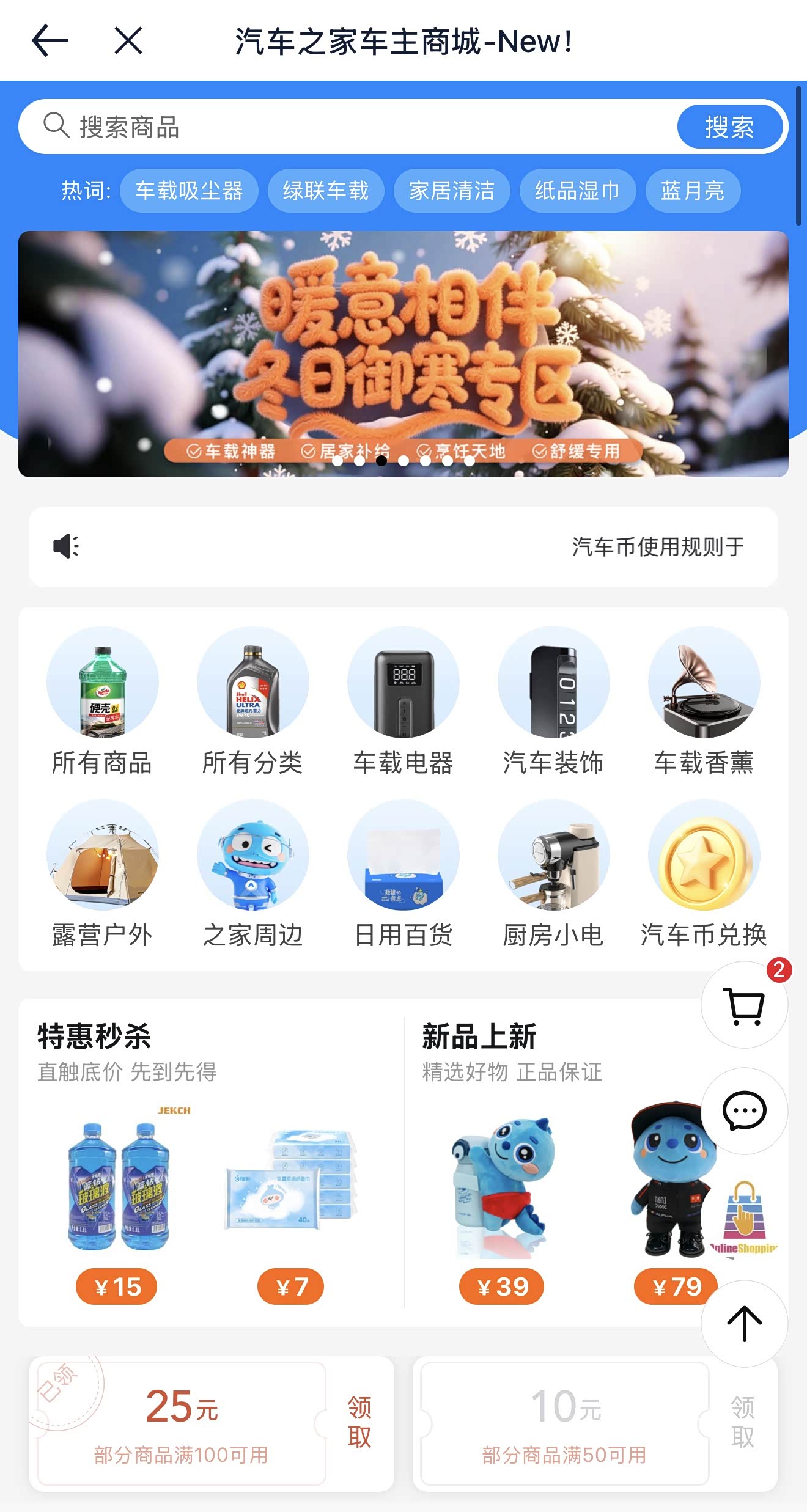The image size is (807, 1512).
Task: View the ¥39 plush toy item
Action: [x=501, y=1204]
